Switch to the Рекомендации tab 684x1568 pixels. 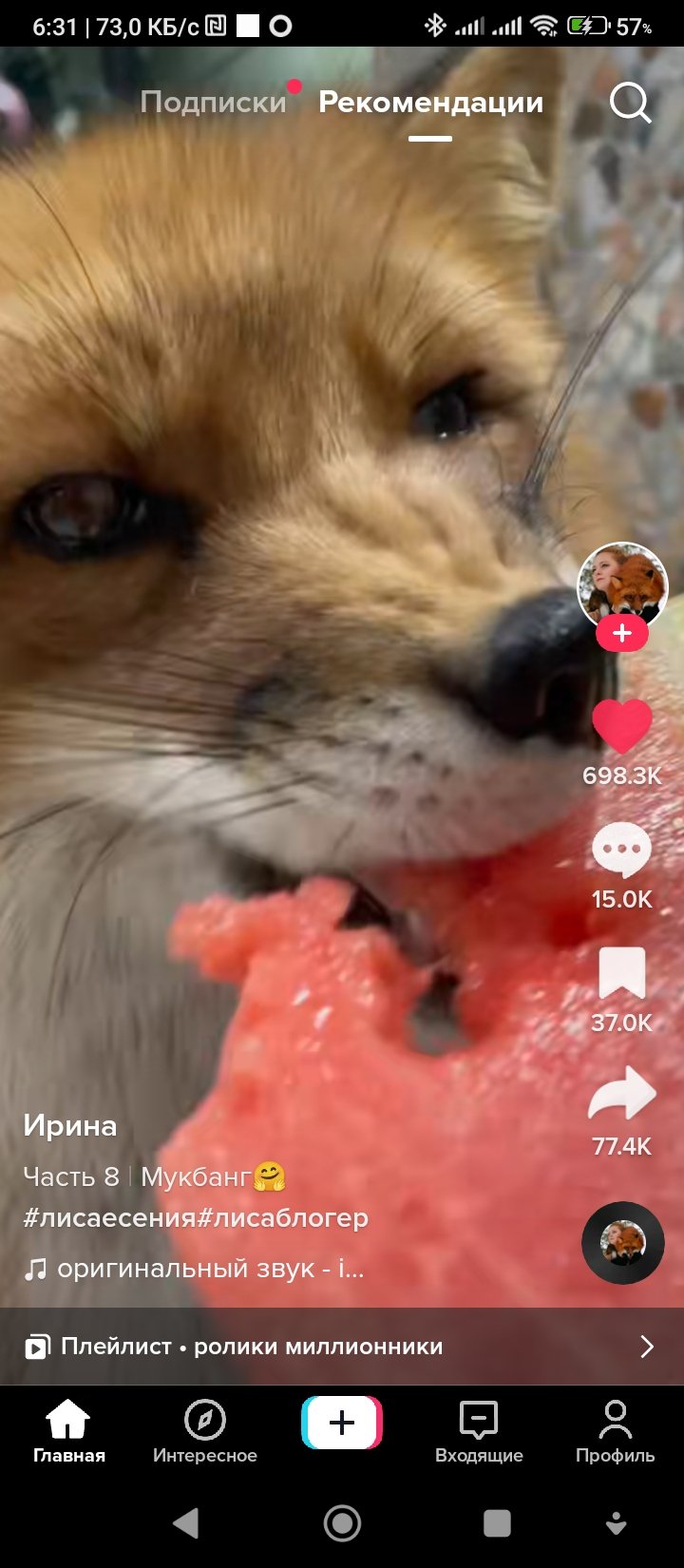tap(430, 103)
